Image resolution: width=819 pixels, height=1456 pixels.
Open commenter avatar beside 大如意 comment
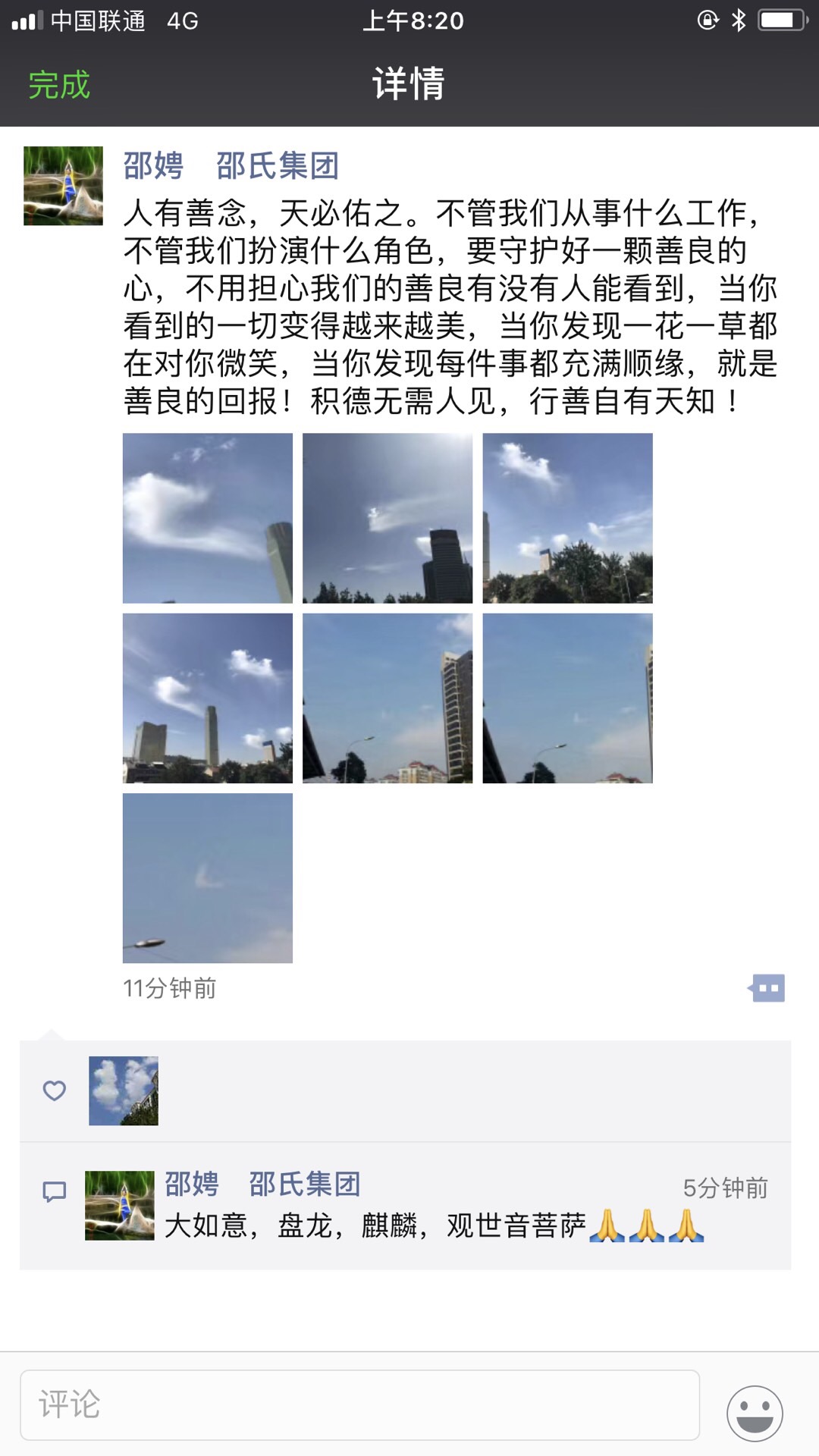coord(120,1205)
